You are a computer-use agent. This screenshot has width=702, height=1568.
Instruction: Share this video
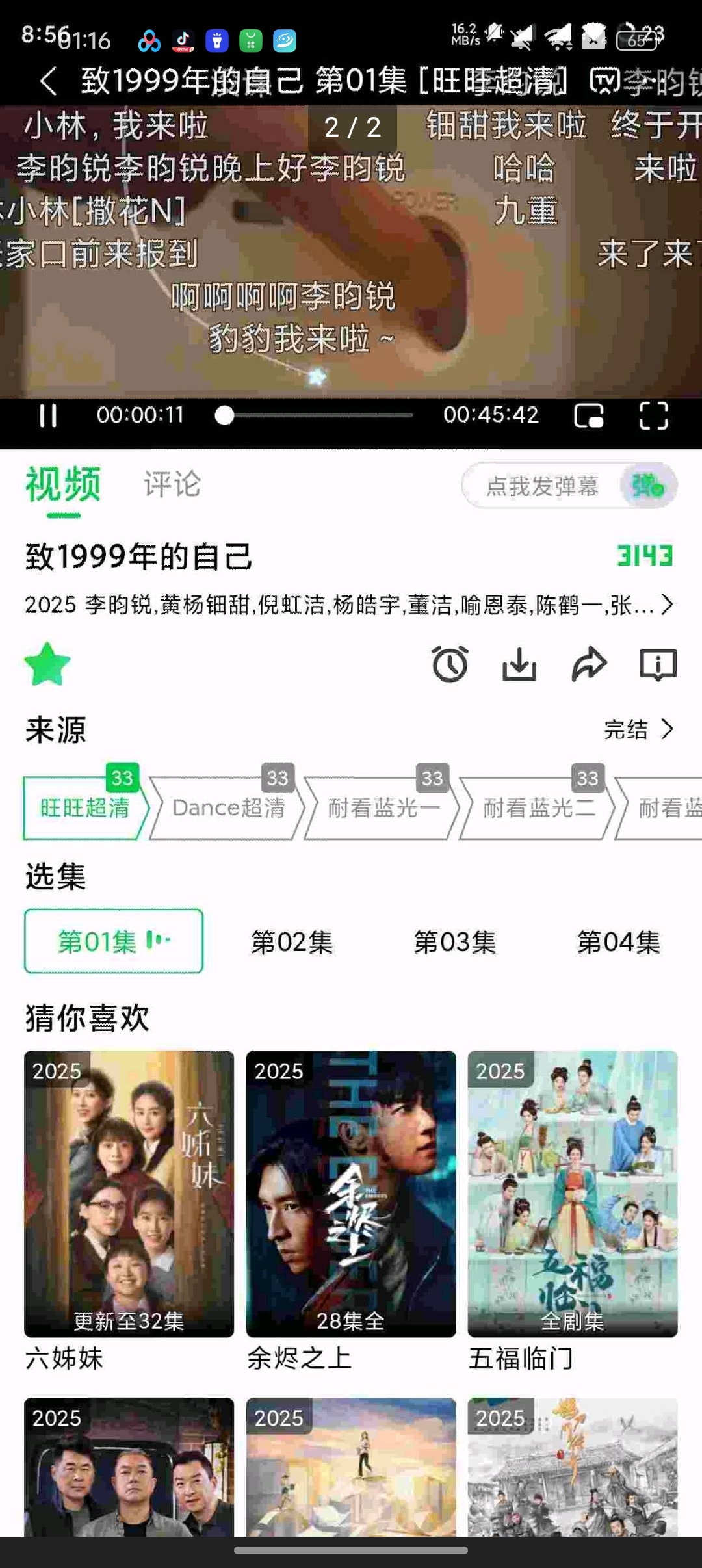pos(589,664)
